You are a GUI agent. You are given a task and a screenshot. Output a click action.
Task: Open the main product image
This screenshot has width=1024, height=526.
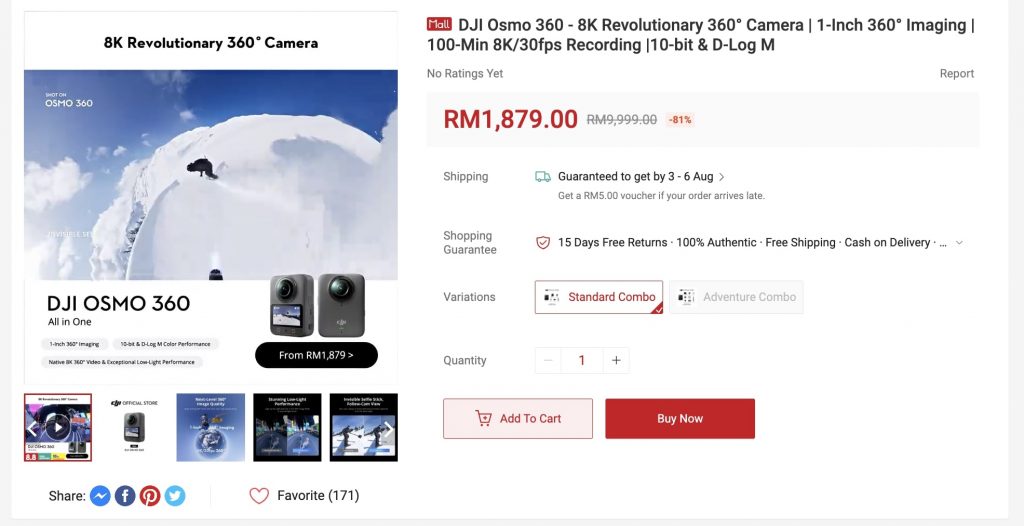tap(211, 198)
